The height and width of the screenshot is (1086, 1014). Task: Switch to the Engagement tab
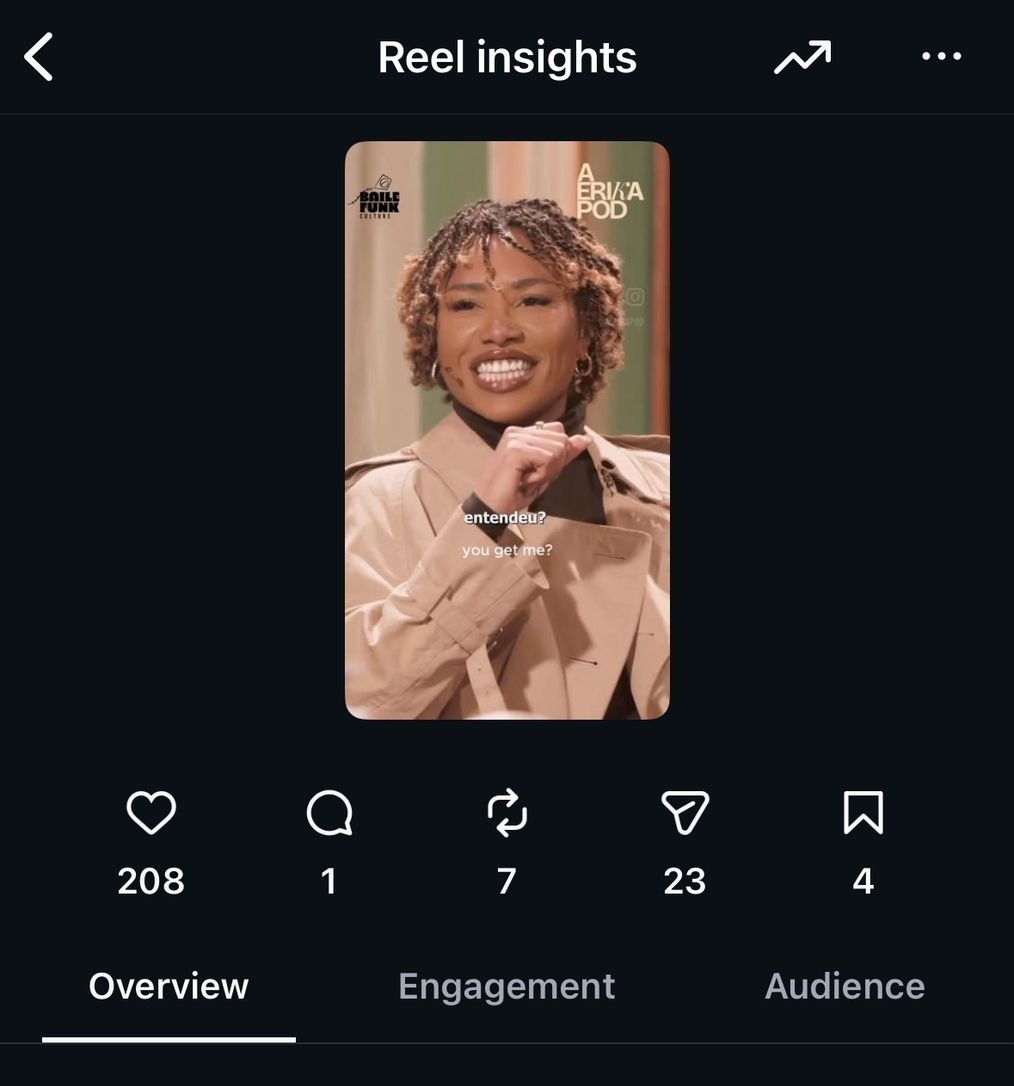point(506,986)
